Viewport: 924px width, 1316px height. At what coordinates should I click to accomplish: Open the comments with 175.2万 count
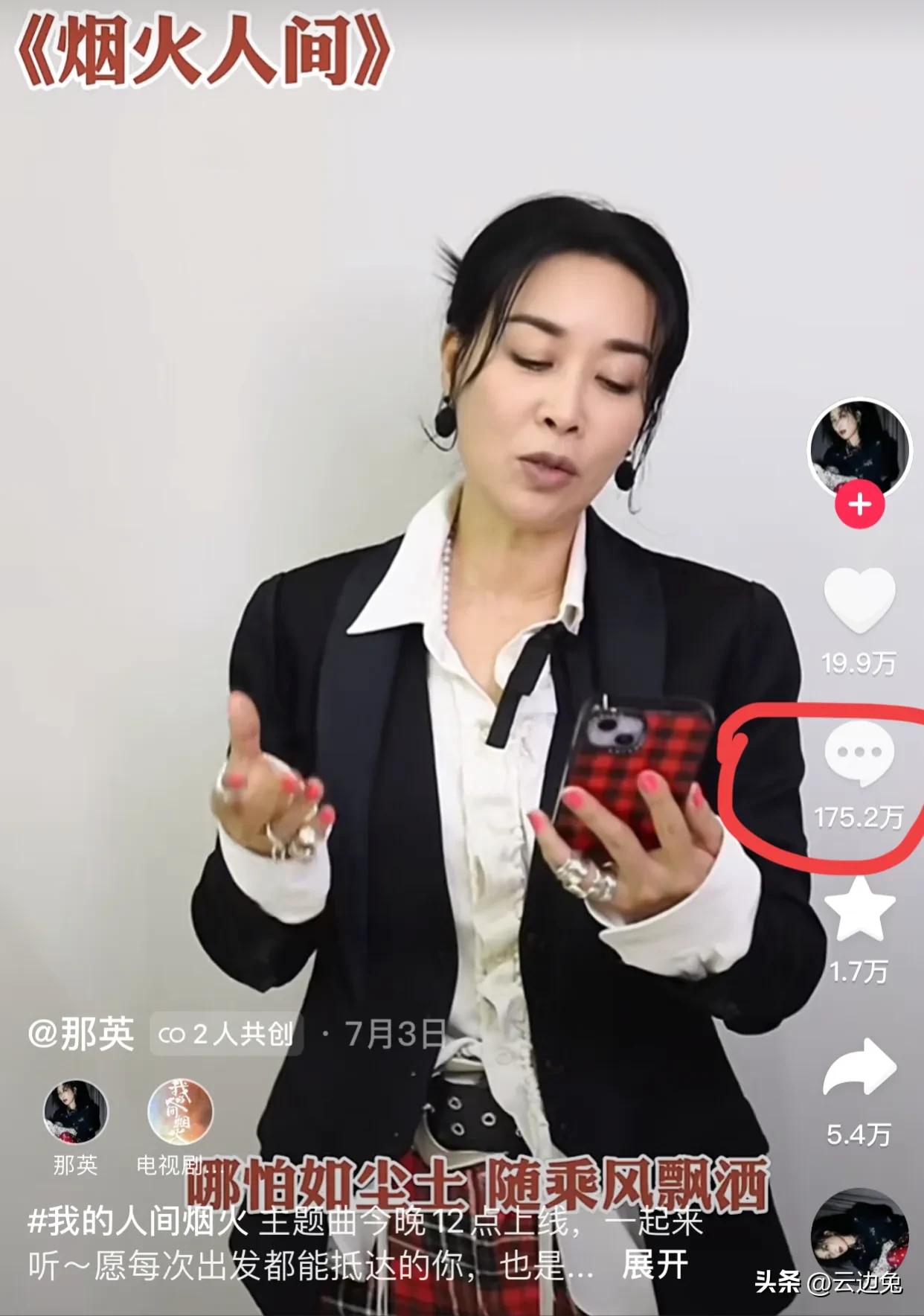point(859,755)
